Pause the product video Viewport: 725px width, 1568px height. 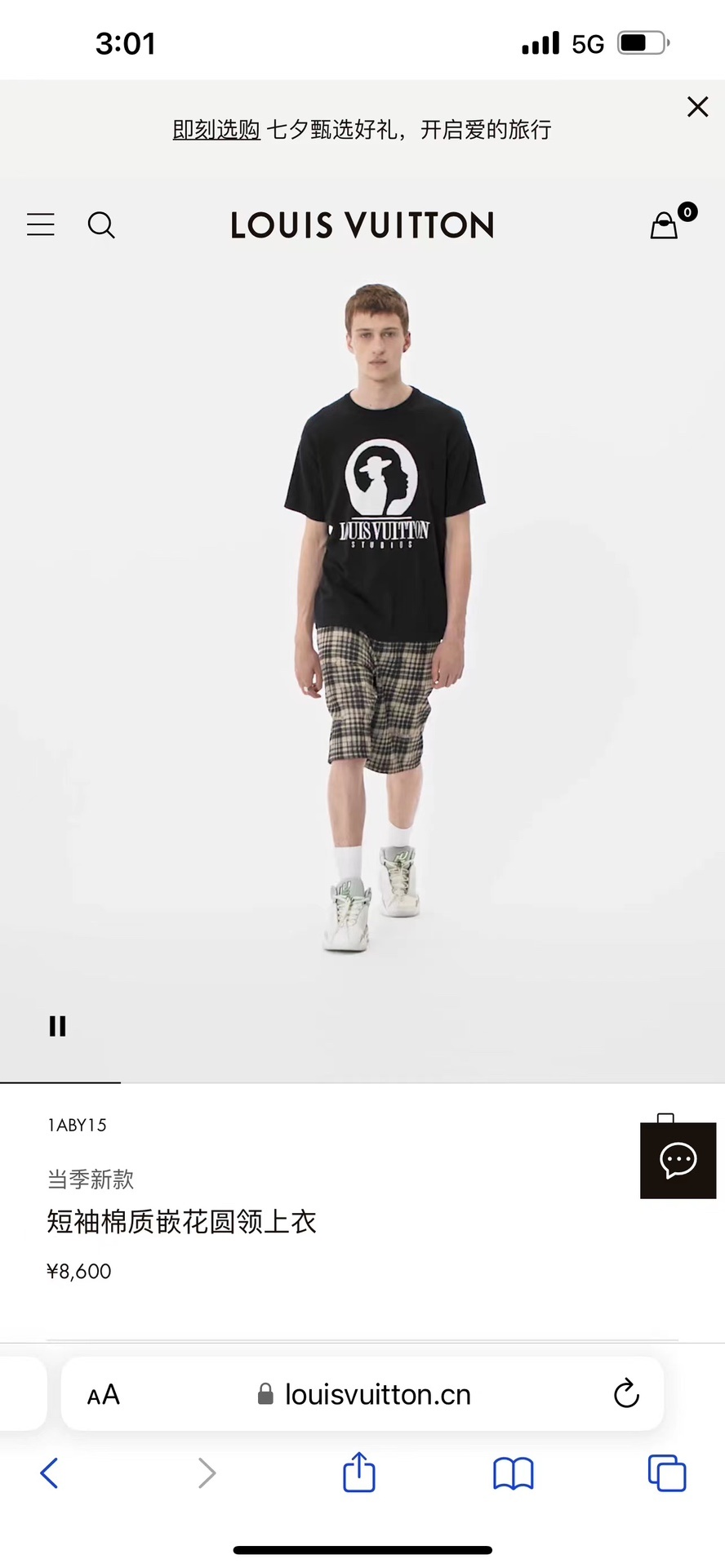(x=57, y=1026)
